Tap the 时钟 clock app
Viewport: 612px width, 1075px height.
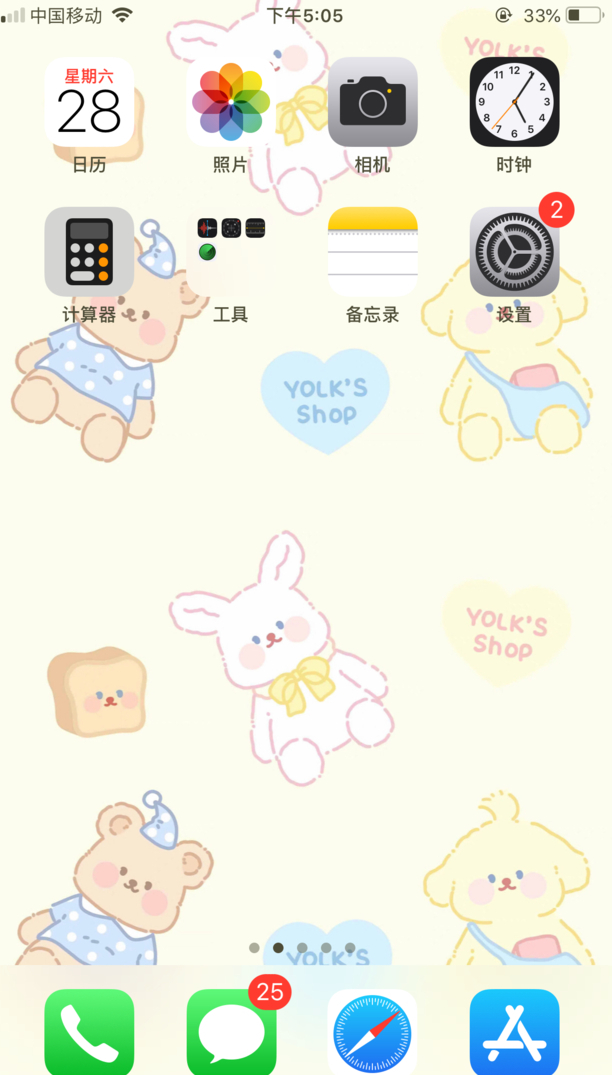pos(514,102)
